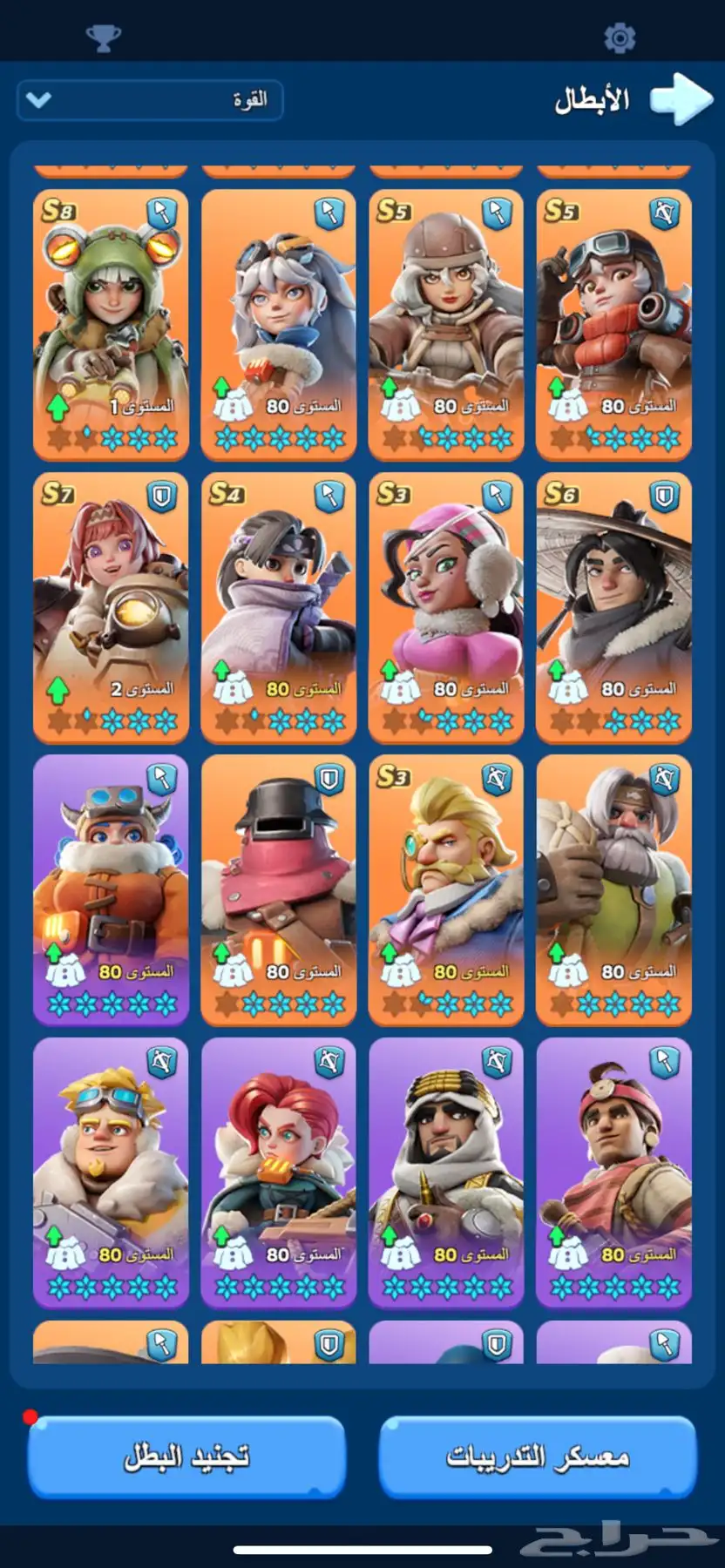This screenshot has width=725, height=1568.
Task: Tap the تجنيد البطل button
Action: [x=186, y=1456]
